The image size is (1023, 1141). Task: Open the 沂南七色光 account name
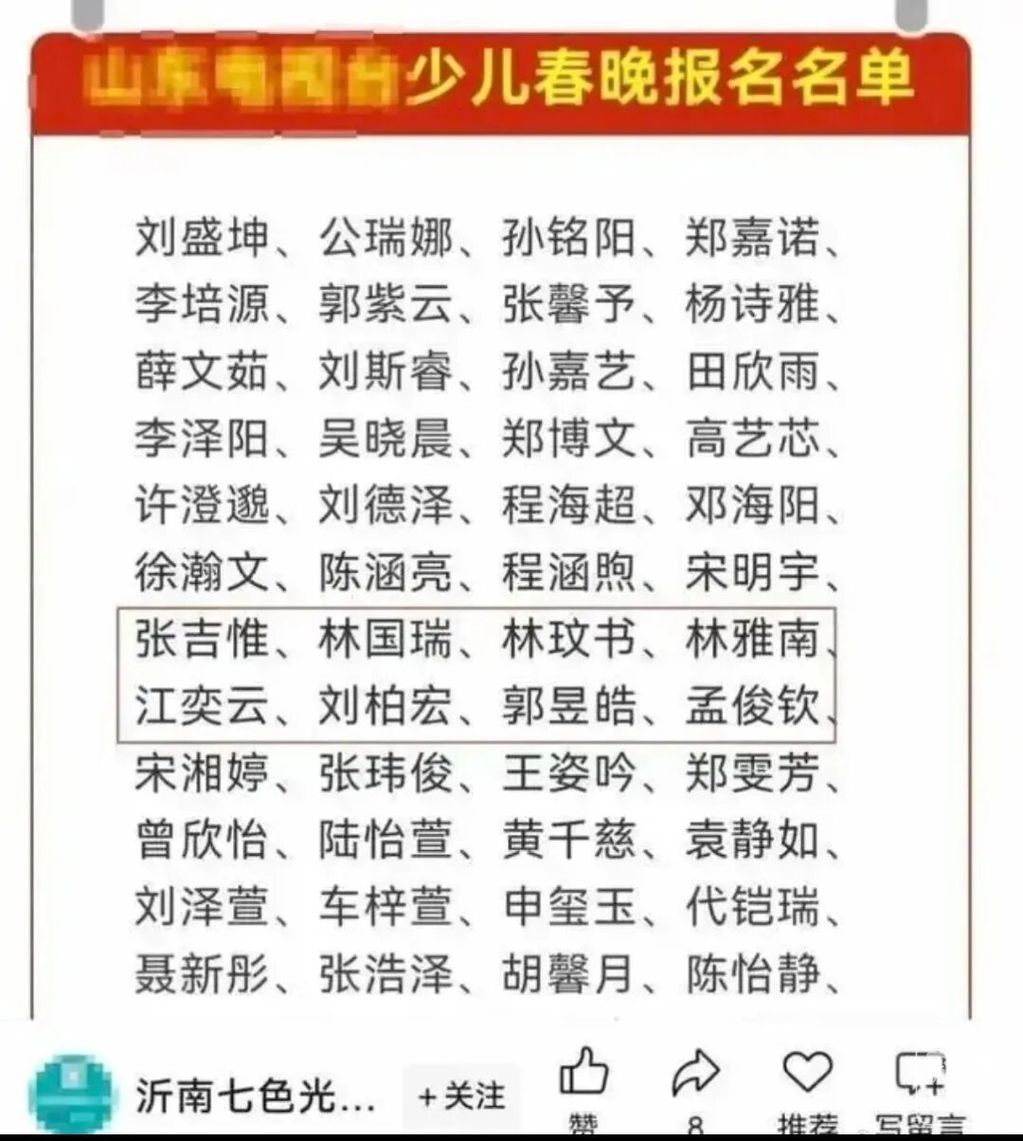click(x=255, y=1098)
